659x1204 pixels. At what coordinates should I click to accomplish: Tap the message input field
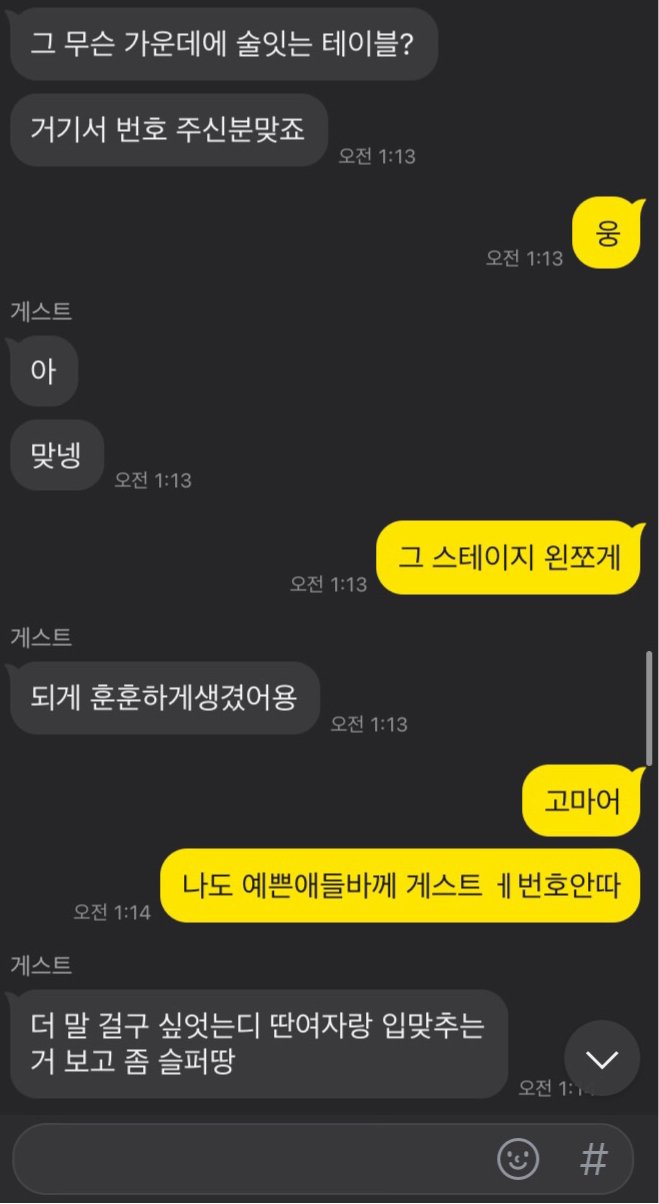250,1159
